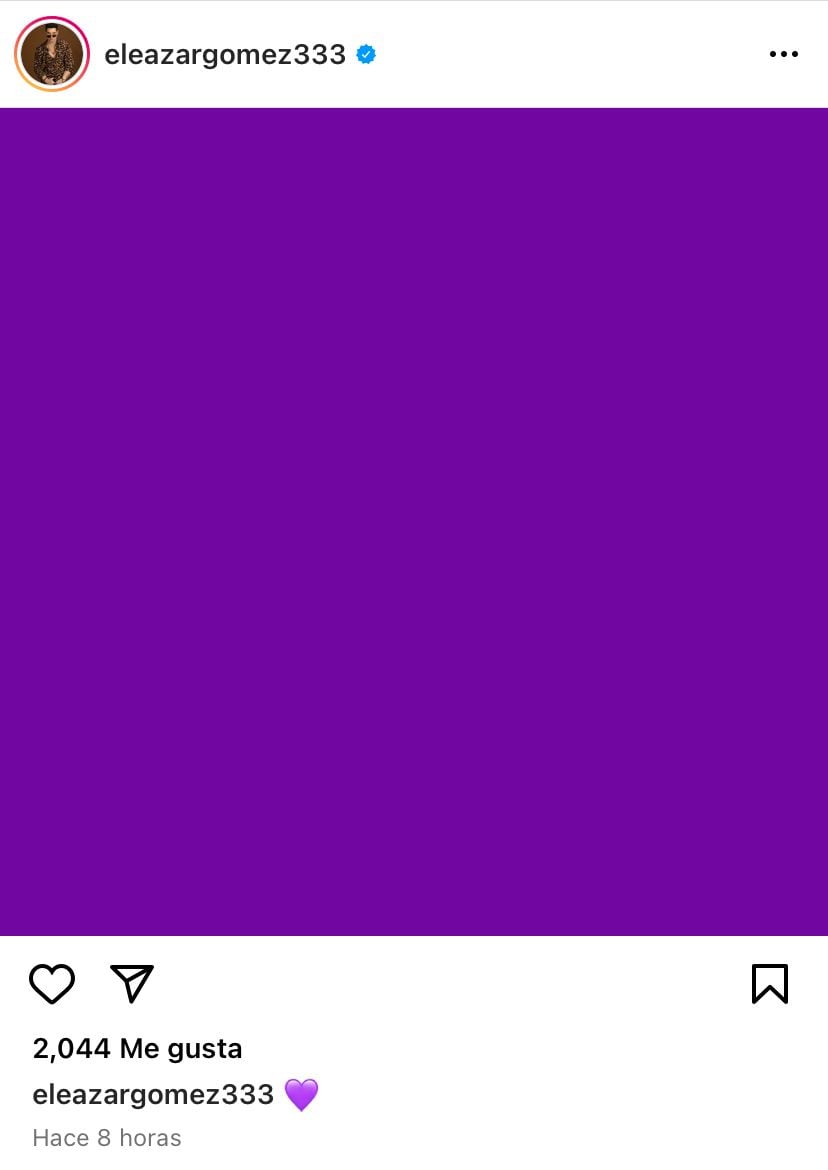Open the purple image post
Viewport: 828px width, 1170px height.
click(x=414, y=521)
